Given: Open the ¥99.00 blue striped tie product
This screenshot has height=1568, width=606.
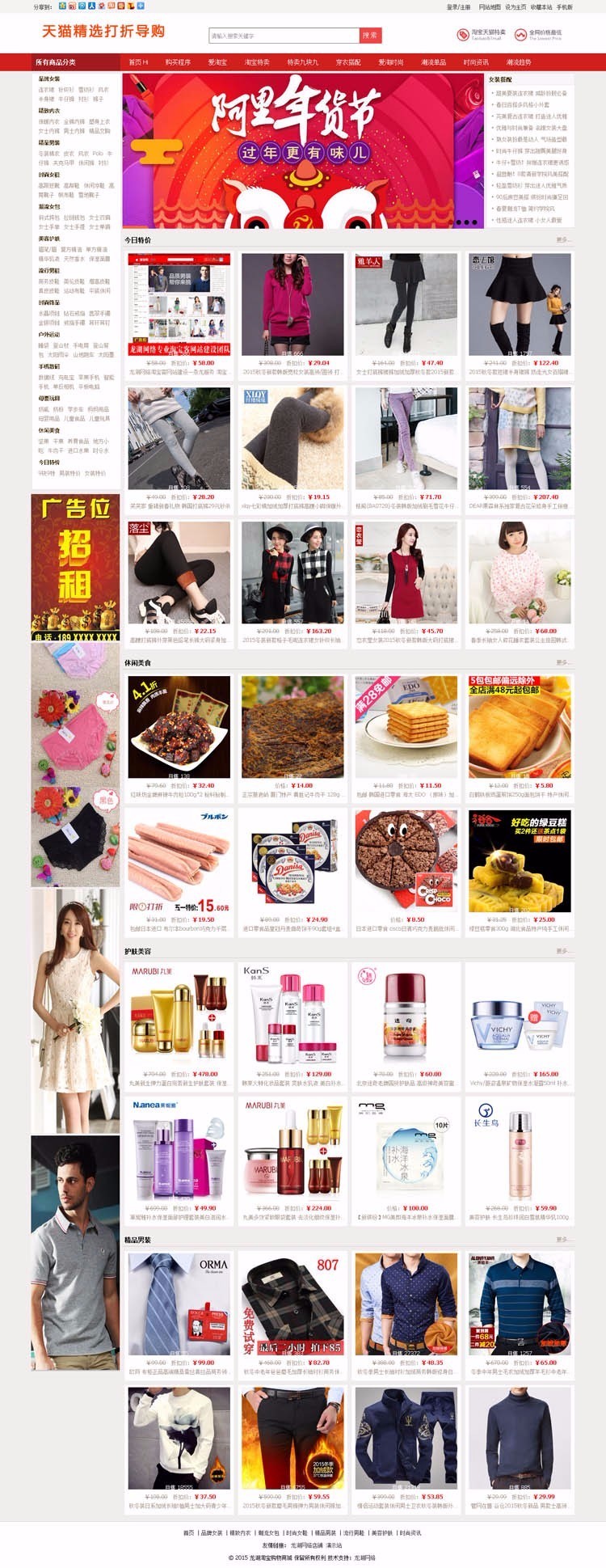Looking at the screenshot, I should pos(179,1304).
